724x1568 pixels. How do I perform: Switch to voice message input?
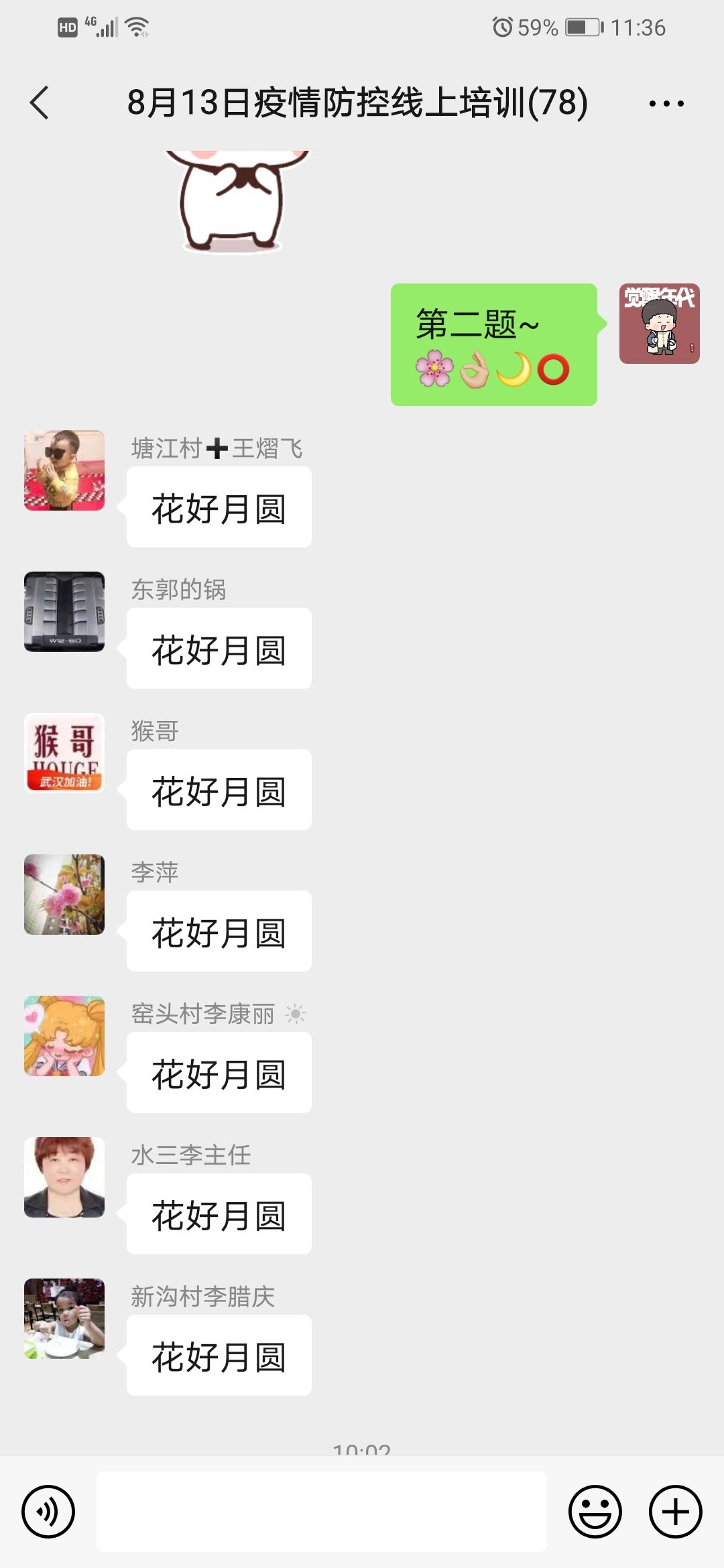pos(48,1512)
